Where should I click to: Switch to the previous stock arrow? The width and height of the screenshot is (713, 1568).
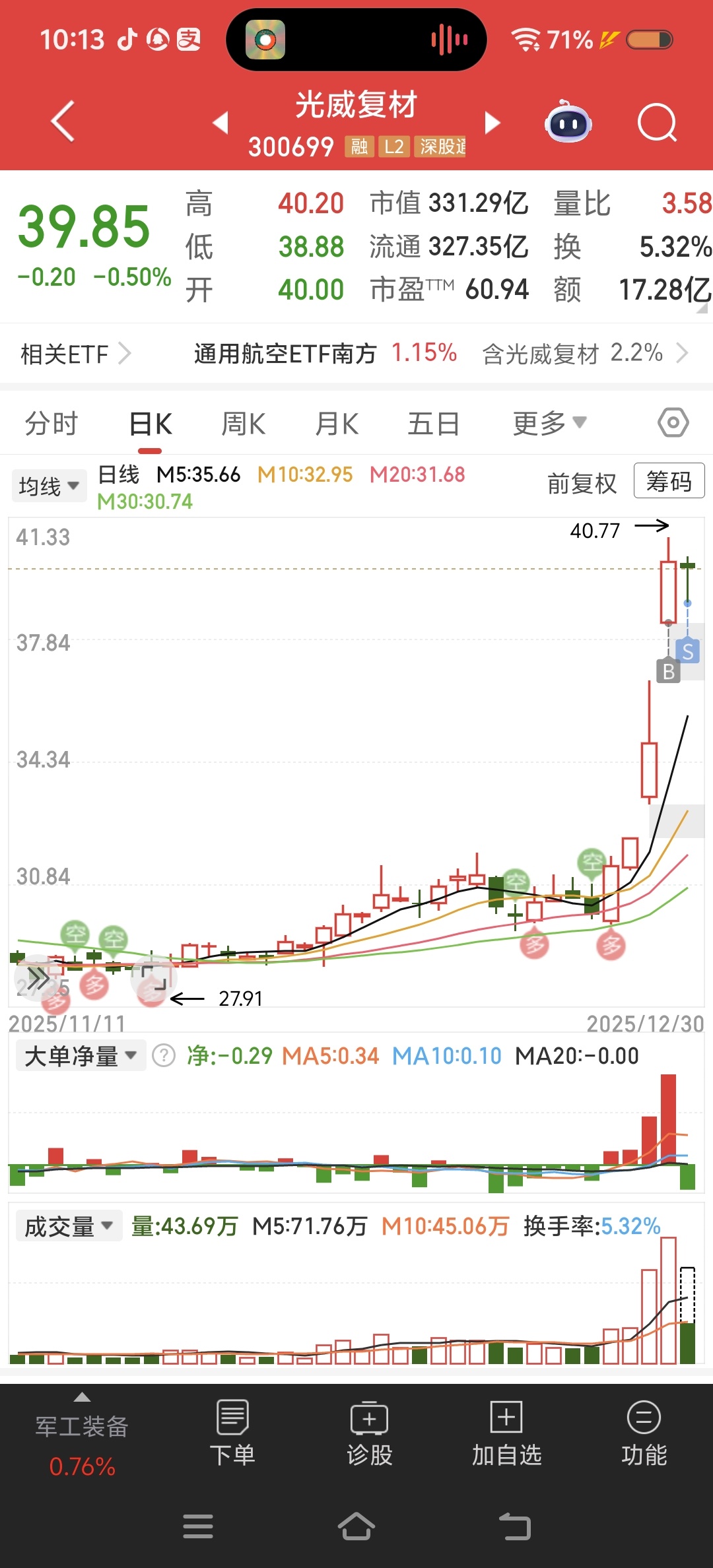pos(221,123)
